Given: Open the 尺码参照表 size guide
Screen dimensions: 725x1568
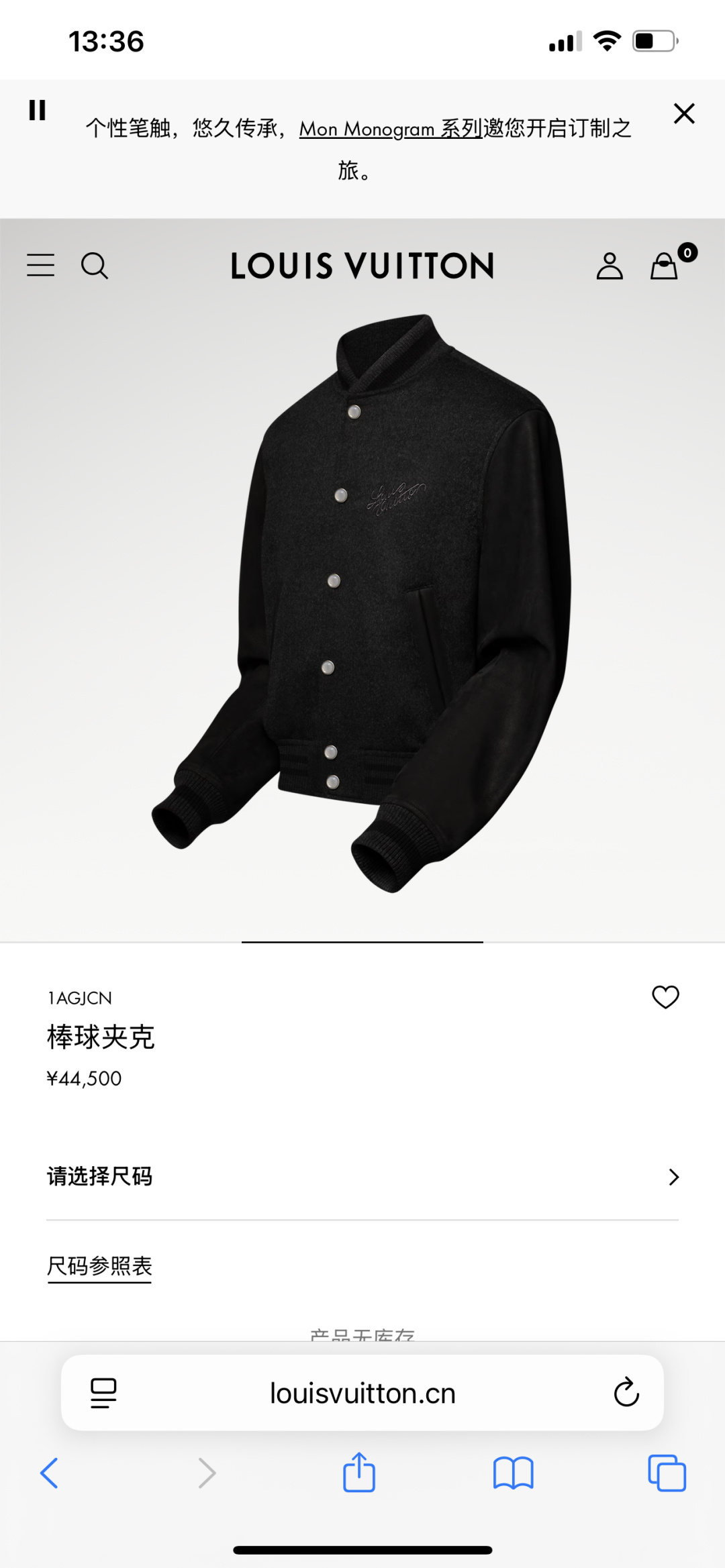Looking at the screenshot, I should (x=99, y=1267).
